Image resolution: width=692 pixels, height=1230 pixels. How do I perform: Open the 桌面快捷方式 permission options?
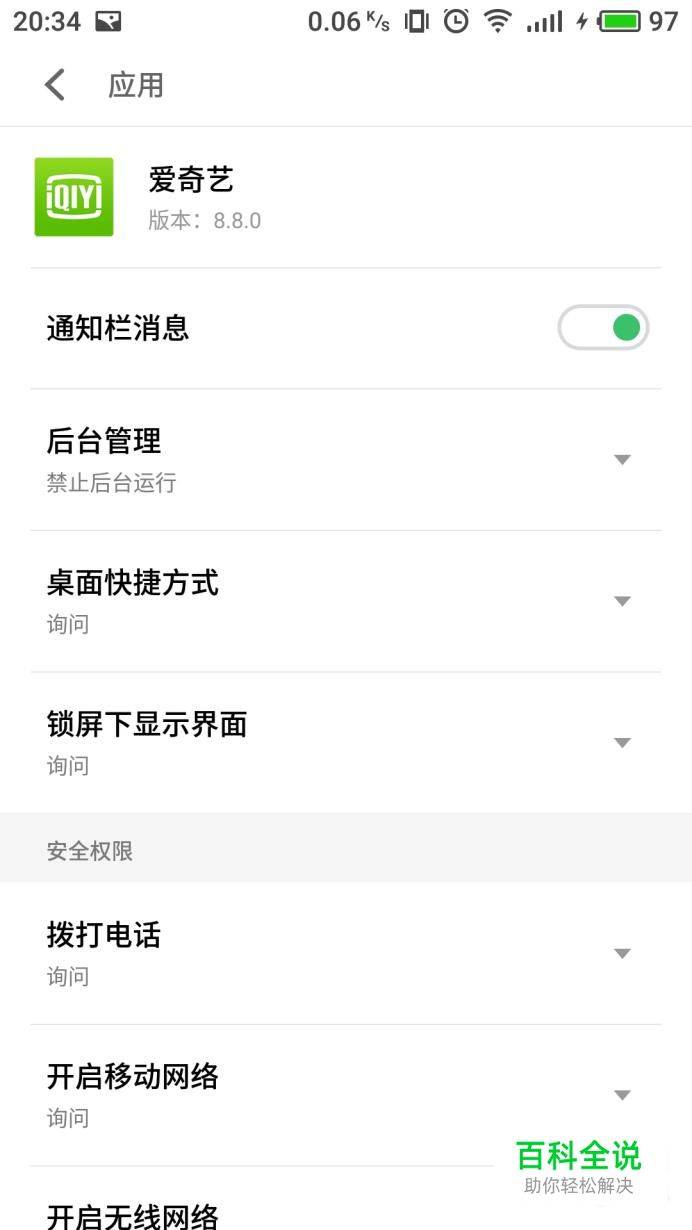[621, 601]
